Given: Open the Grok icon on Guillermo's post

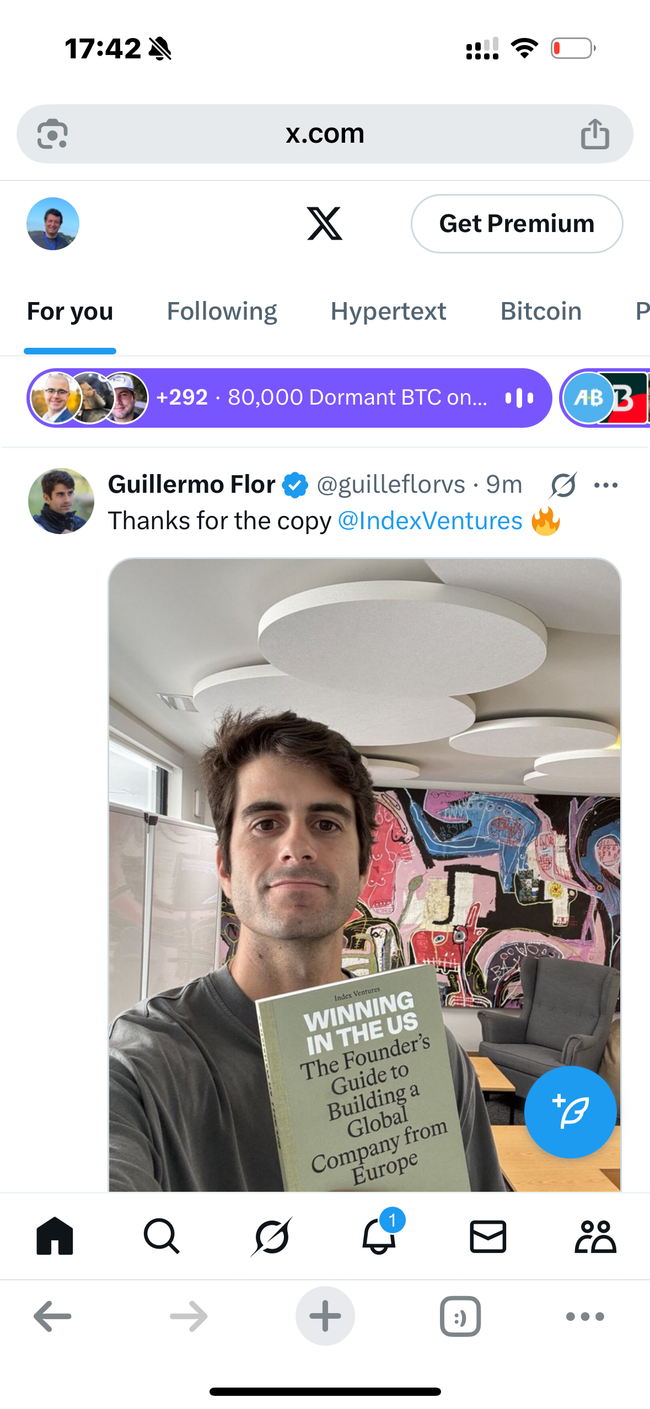Looking at the screenshot, I should 563,486.
